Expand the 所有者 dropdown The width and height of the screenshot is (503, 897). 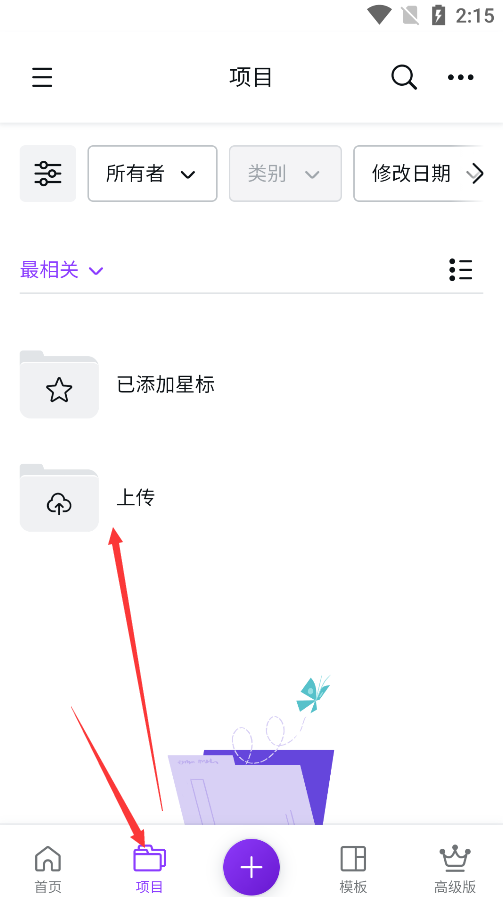pos(152,173)
